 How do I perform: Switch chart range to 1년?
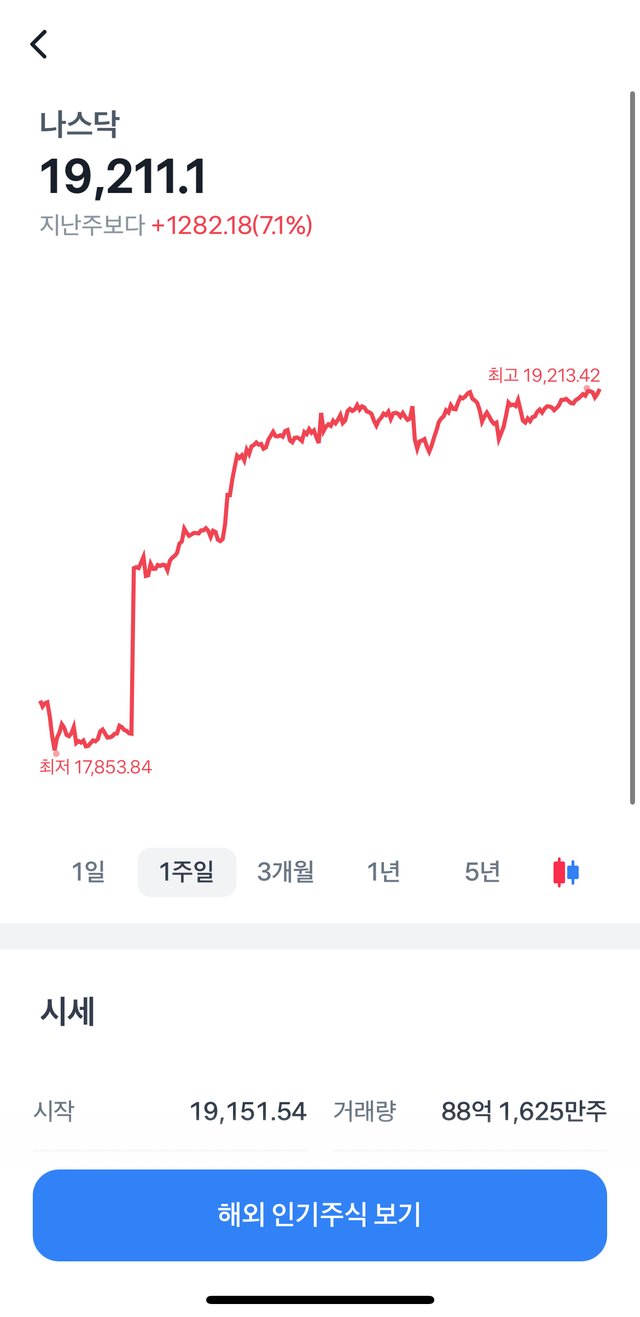point(384,872)
